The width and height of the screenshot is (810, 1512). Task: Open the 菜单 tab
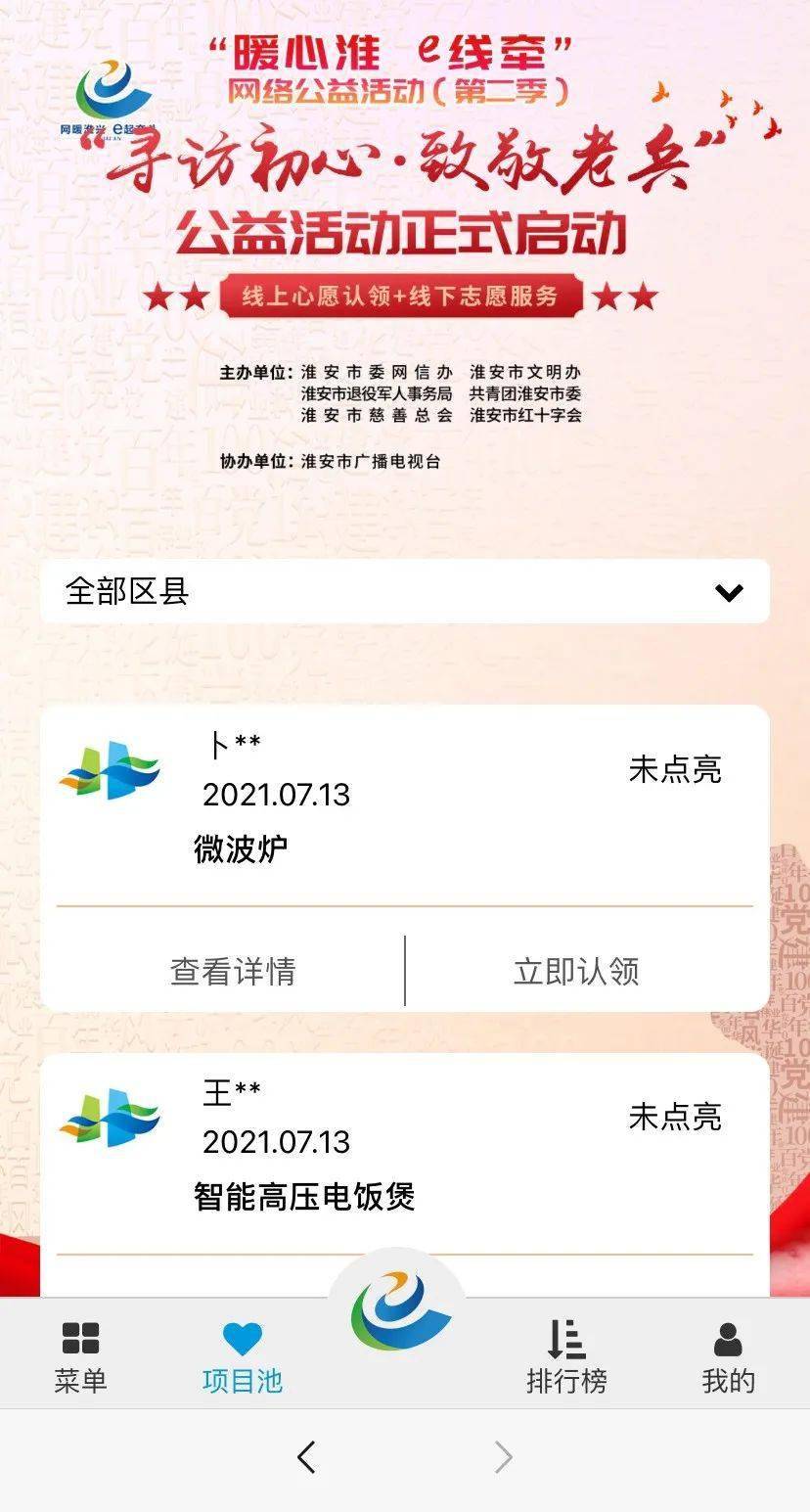(80, 1355)
